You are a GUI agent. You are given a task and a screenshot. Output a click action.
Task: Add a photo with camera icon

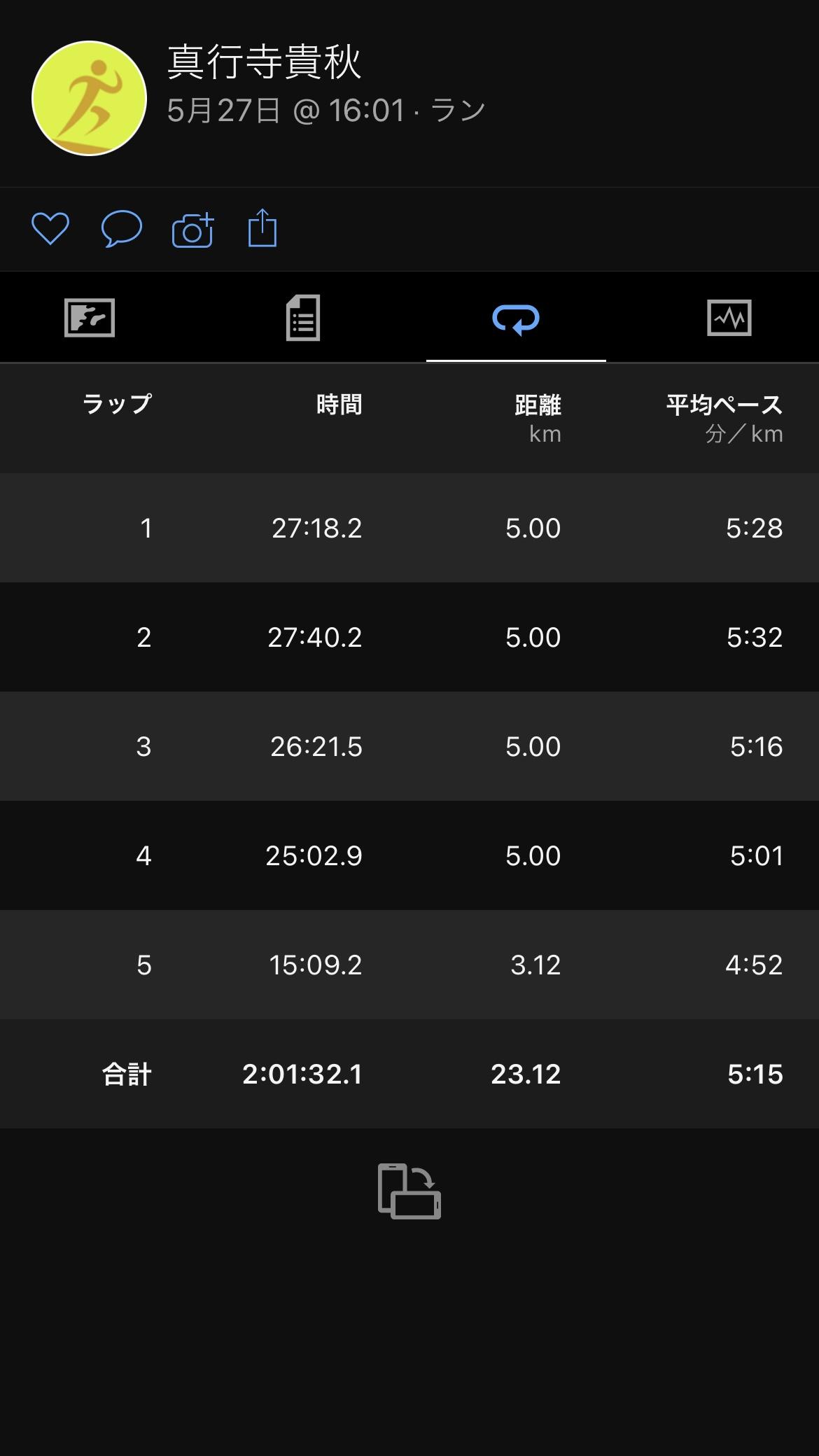pyautogui.click(x=192, y=229)
